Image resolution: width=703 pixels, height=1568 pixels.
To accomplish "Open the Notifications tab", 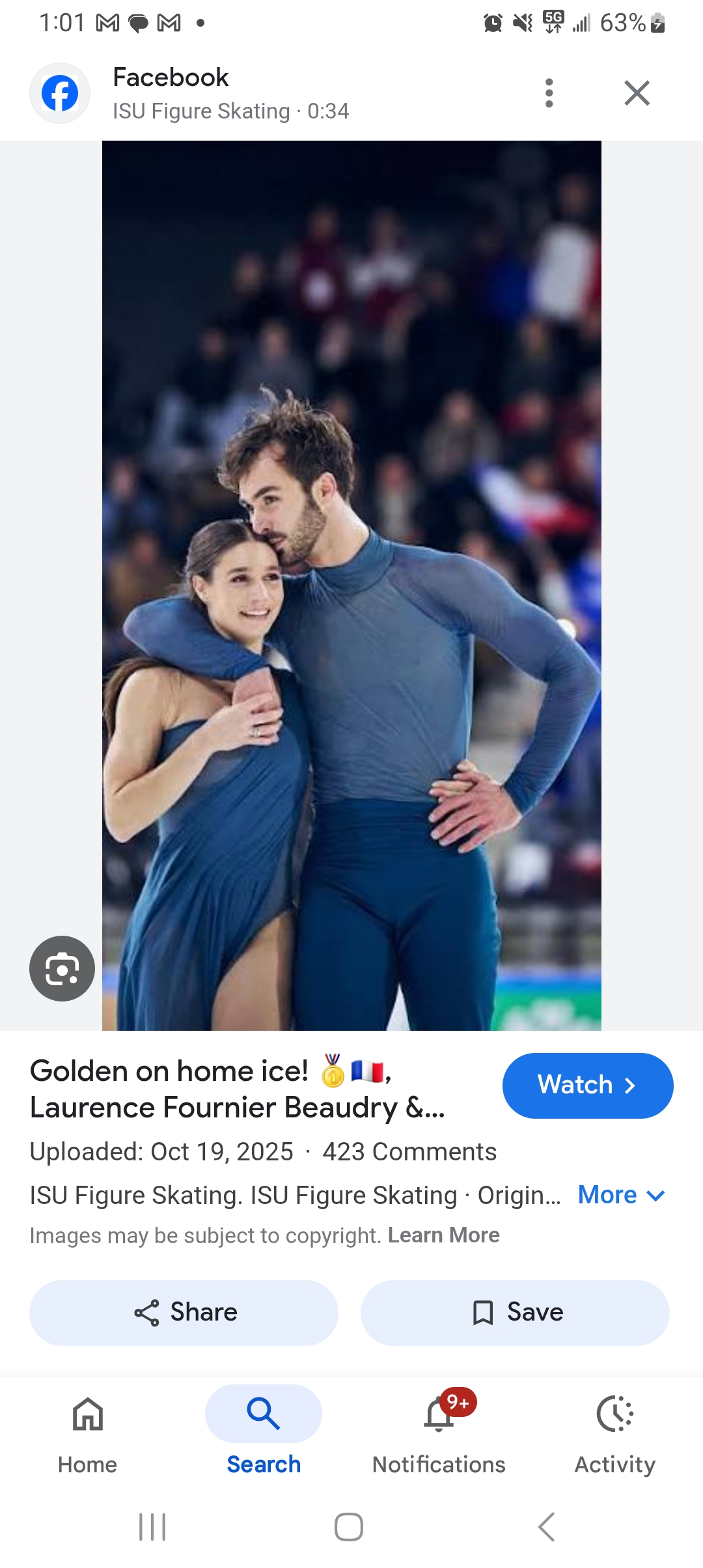I will click(x=439, y=1431).
